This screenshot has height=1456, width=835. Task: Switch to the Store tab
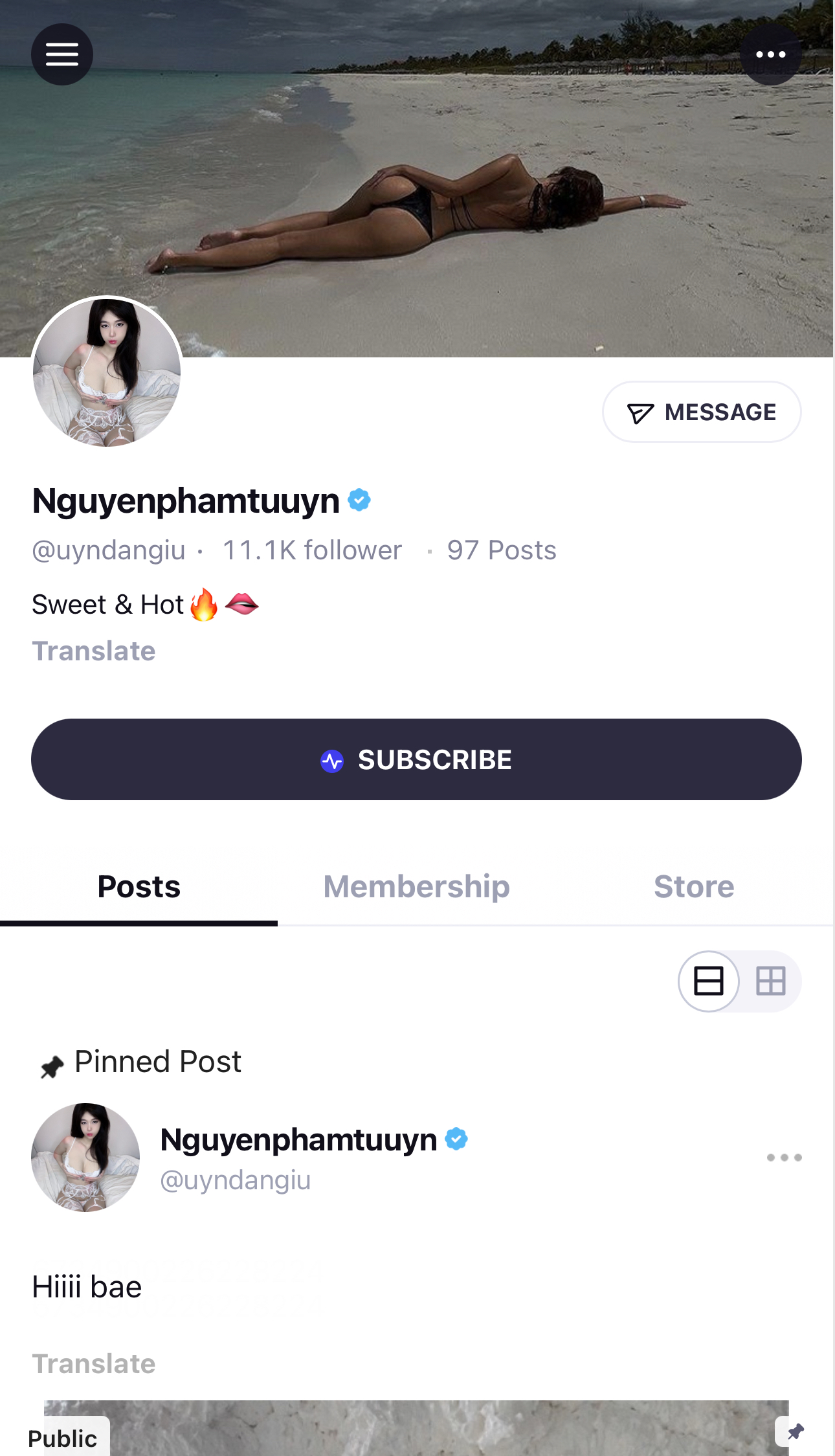pyautogui.click(x=694, y=887)
